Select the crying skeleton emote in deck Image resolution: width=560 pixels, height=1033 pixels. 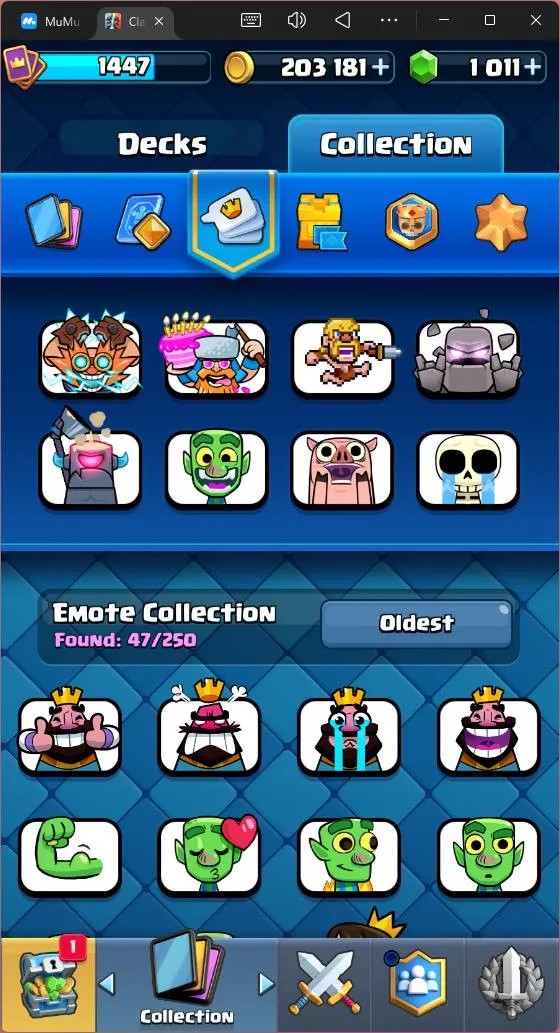pyautogui.click(x=468, y=469)
